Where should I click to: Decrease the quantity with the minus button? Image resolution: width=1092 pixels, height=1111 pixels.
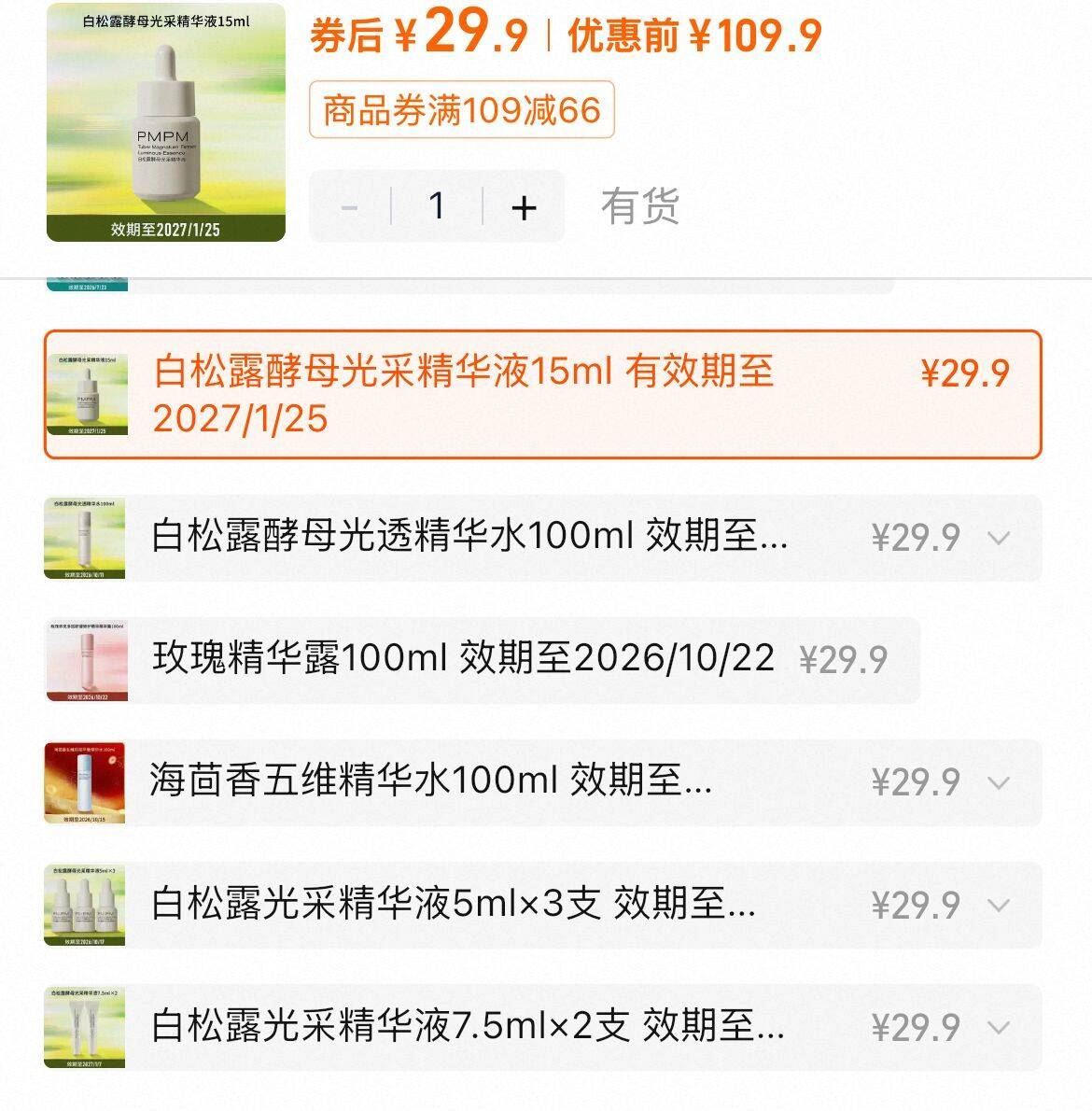pos(350,207)
